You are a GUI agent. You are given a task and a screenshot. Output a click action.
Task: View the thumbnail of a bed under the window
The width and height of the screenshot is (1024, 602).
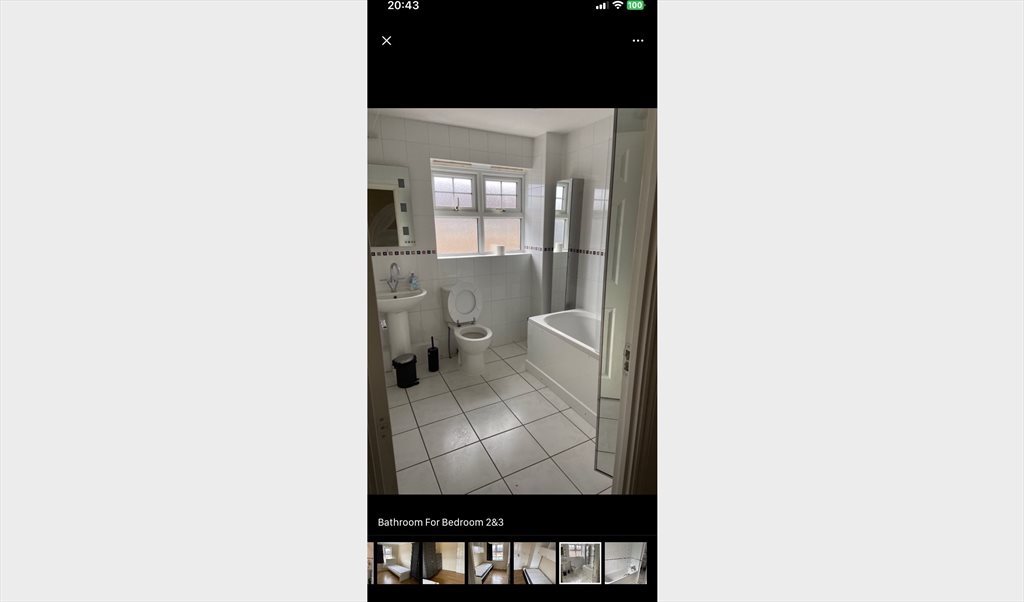489,563
